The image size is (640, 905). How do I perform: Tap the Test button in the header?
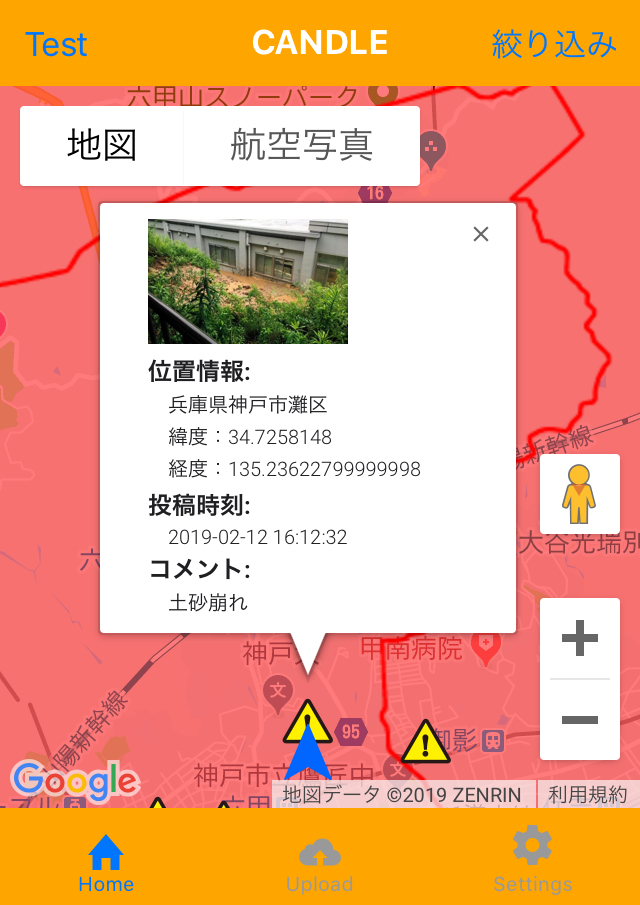(x=56, y=44)
